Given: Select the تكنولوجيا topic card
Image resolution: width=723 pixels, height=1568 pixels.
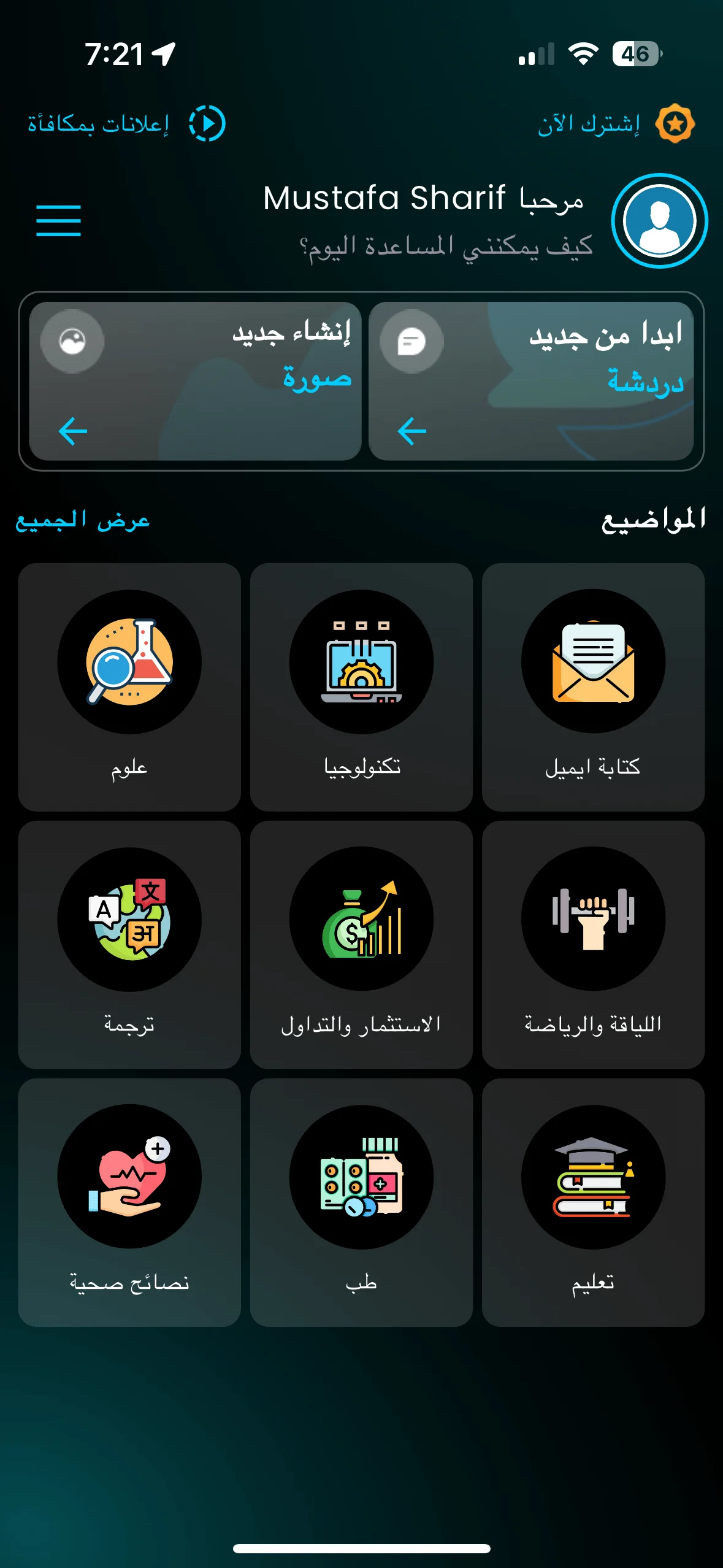Looking at the screenshot, I should (x=361, y=687).
